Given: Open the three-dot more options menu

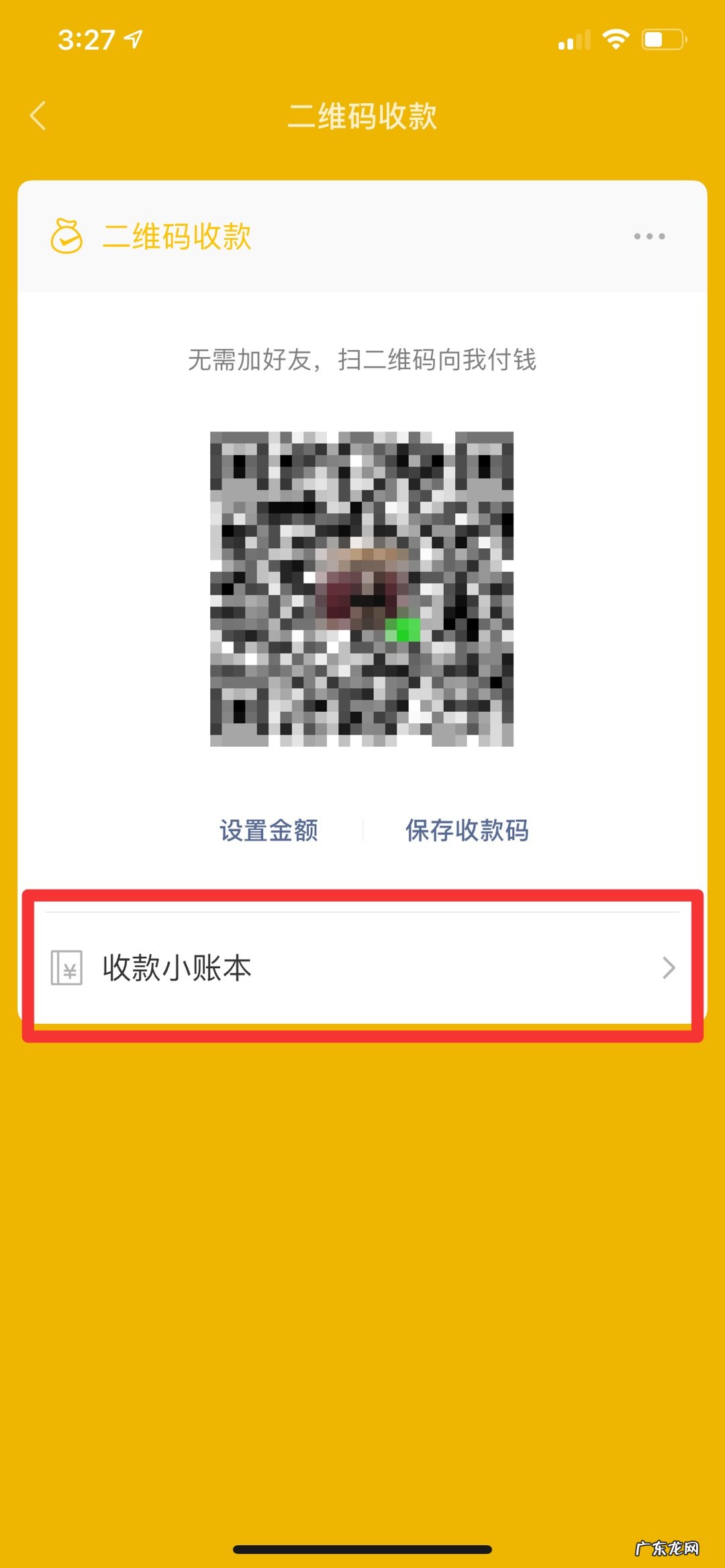Looking at the screenshot, I should [x=649, y=236].
